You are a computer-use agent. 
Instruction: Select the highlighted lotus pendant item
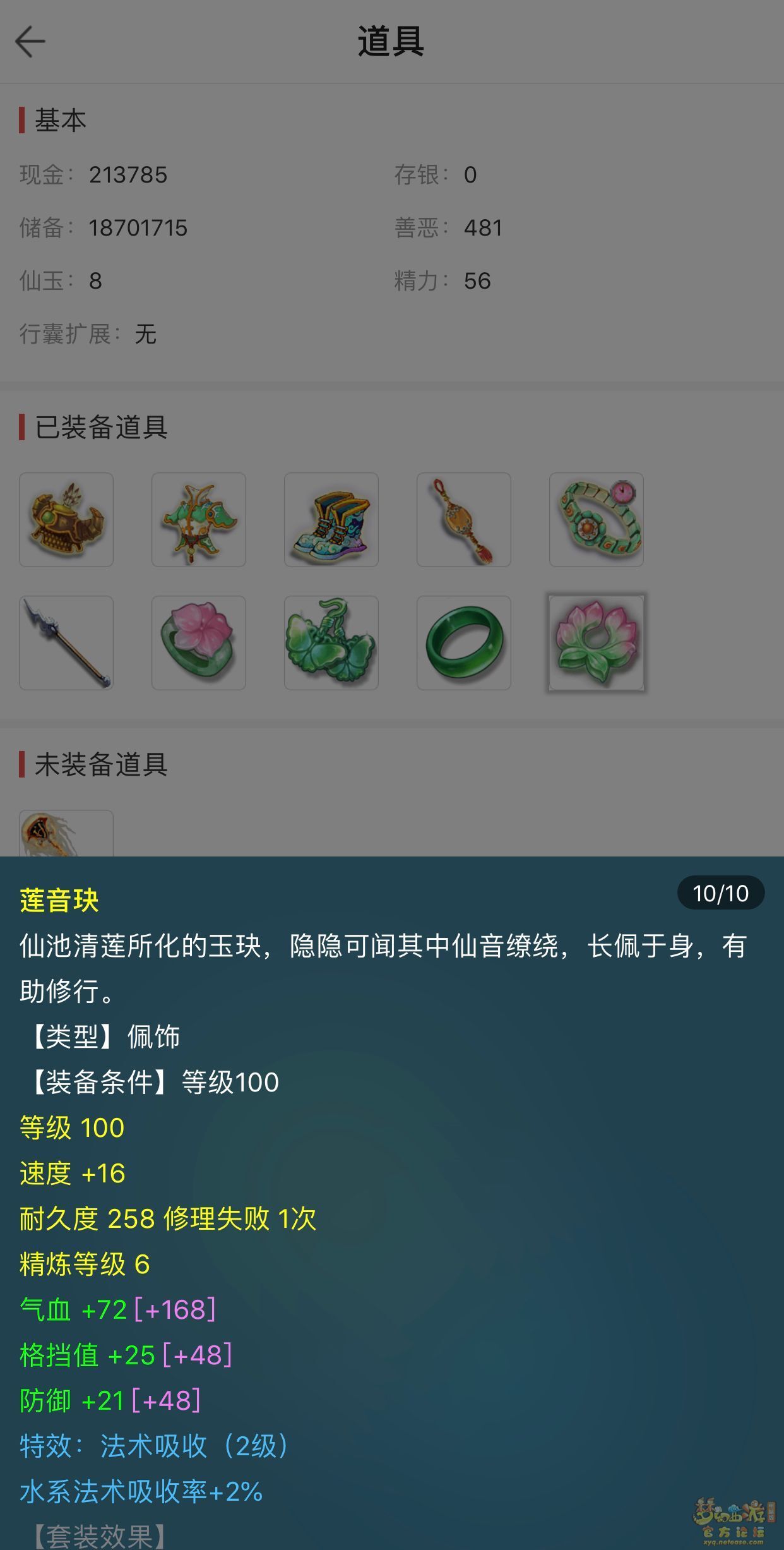pyautogui.click(x=597, y=643)
